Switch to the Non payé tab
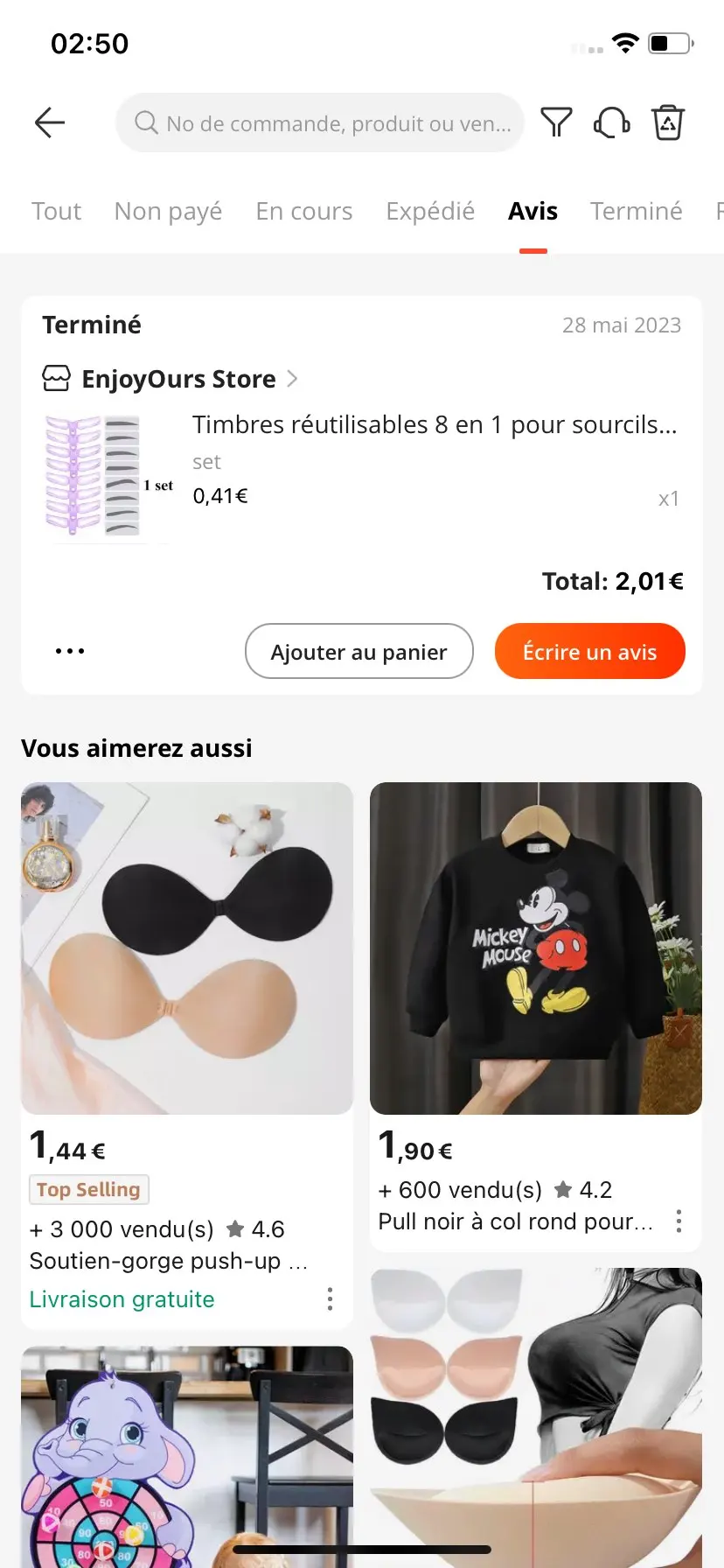This screenshot has width=724, height=1568. click(x=168, y=211)
